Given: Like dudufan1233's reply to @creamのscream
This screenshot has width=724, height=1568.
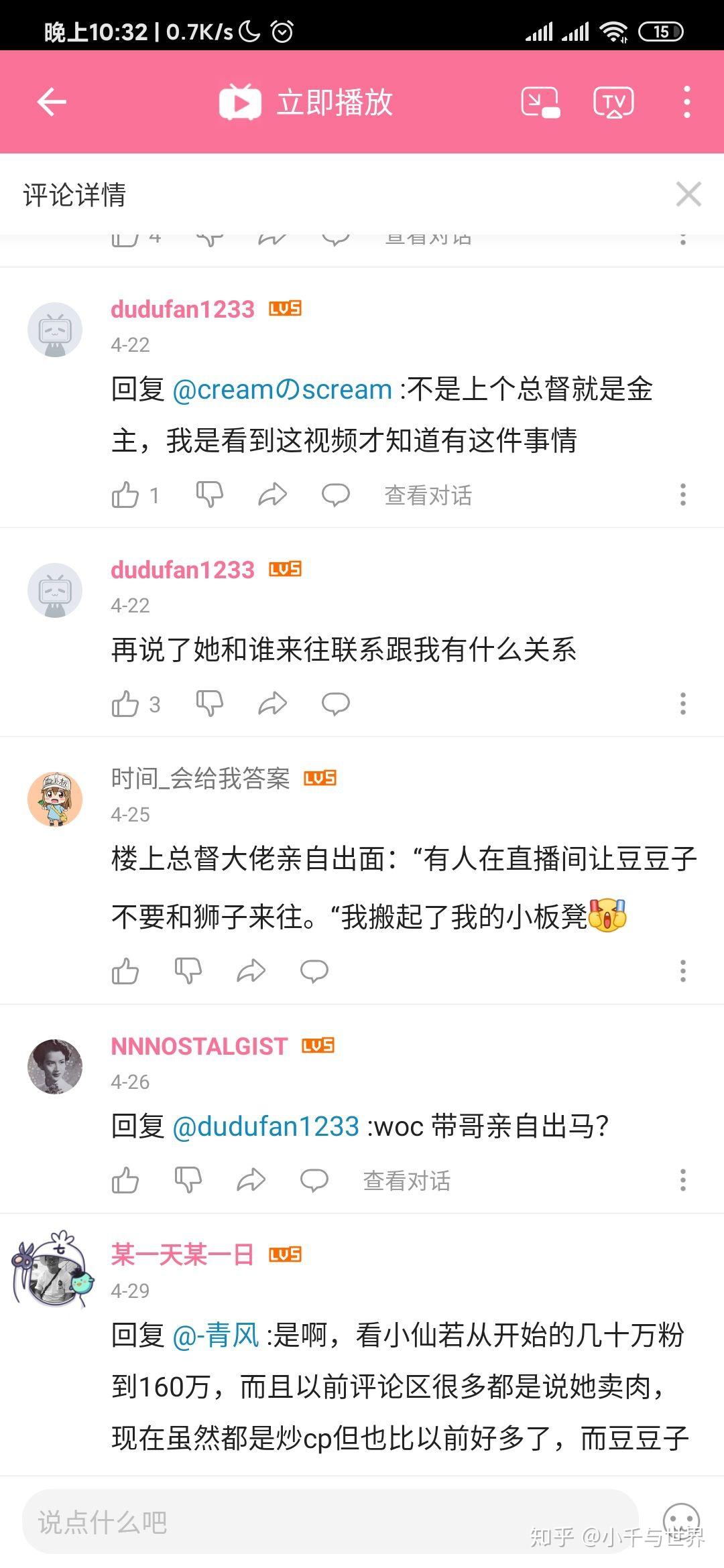Looking at the screenshot, I should coord(125,495).
